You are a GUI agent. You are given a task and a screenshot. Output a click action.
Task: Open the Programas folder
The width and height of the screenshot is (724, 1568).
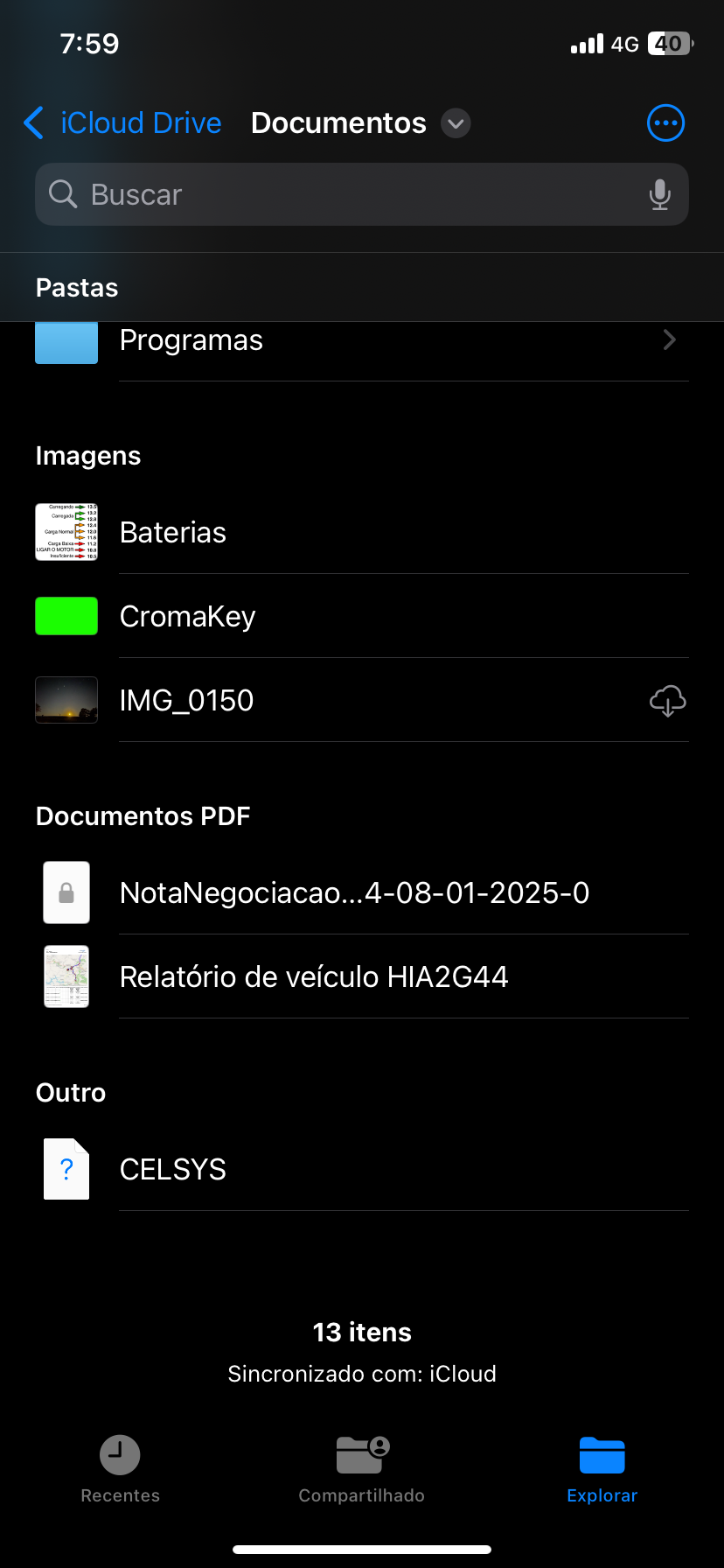pyautogui.click(x=362, y=340)
